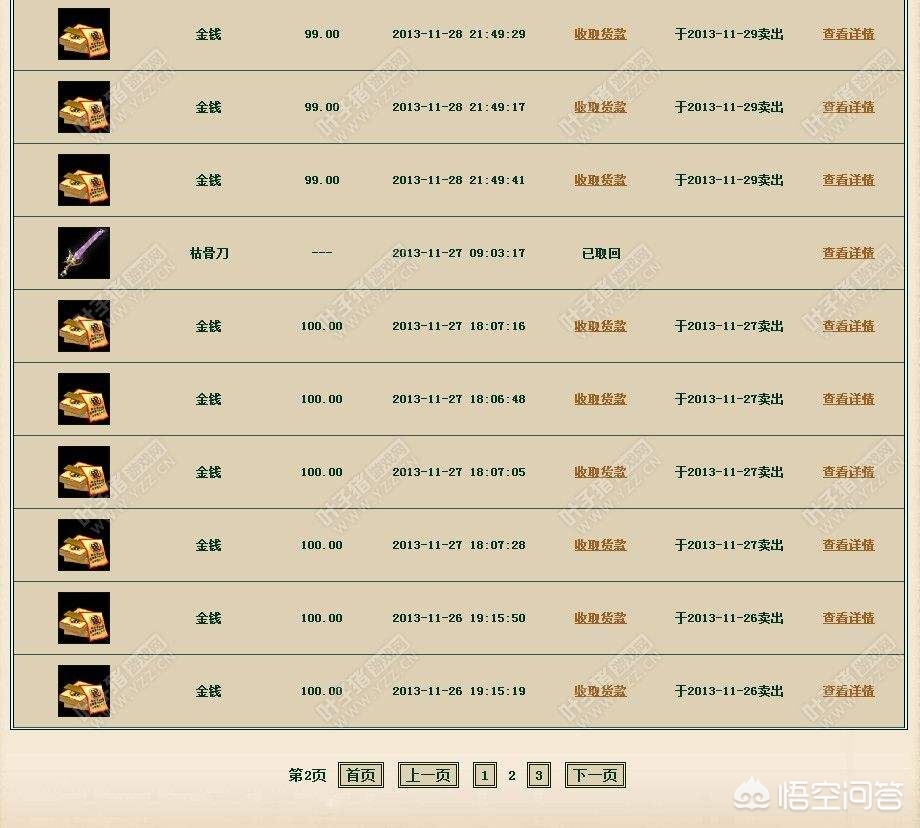View details of the 18:07:28 order
920x828 pixels.
[x=848, y=545]
